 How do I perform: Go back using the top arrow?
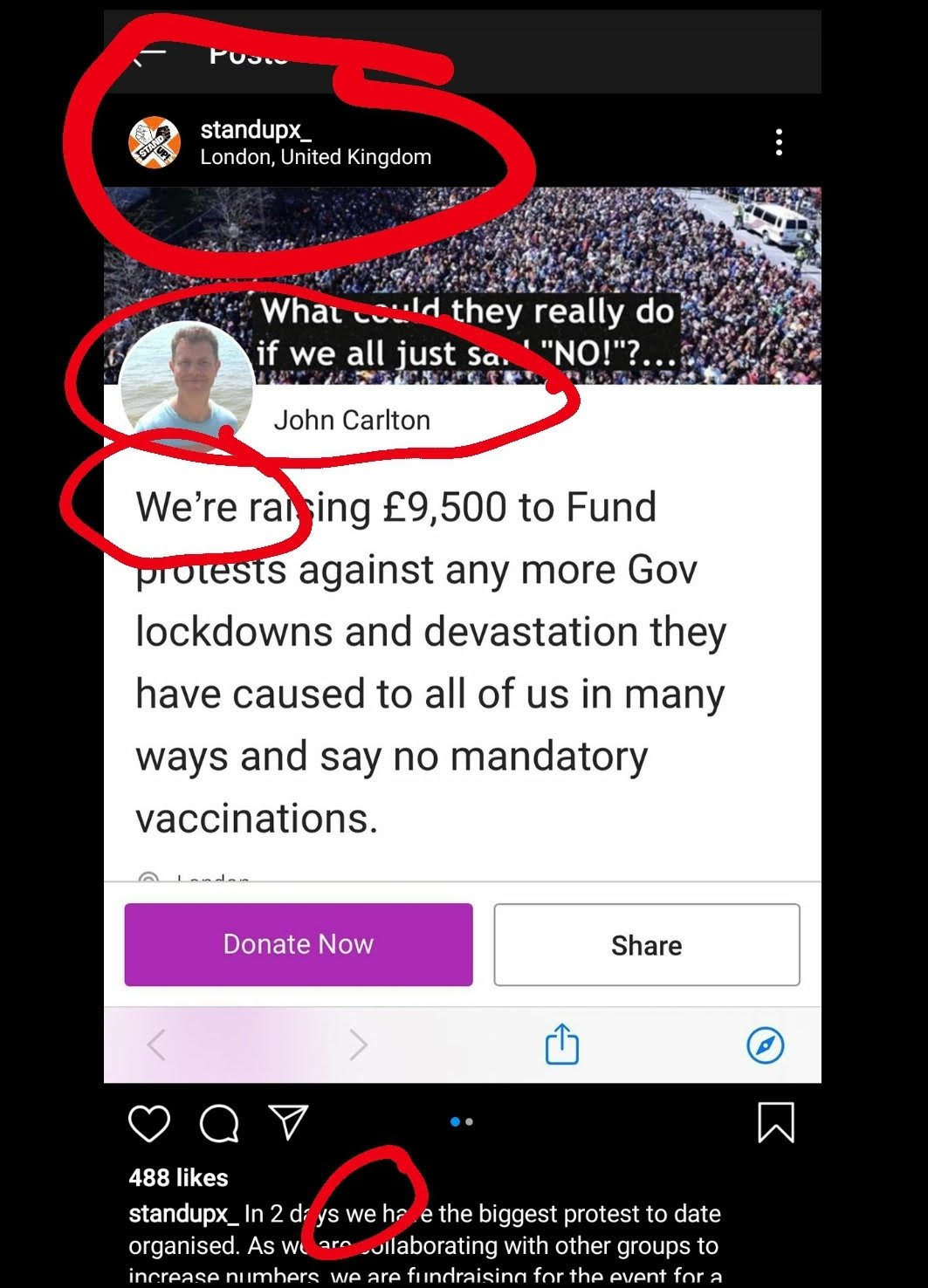[x=150, y=54]
